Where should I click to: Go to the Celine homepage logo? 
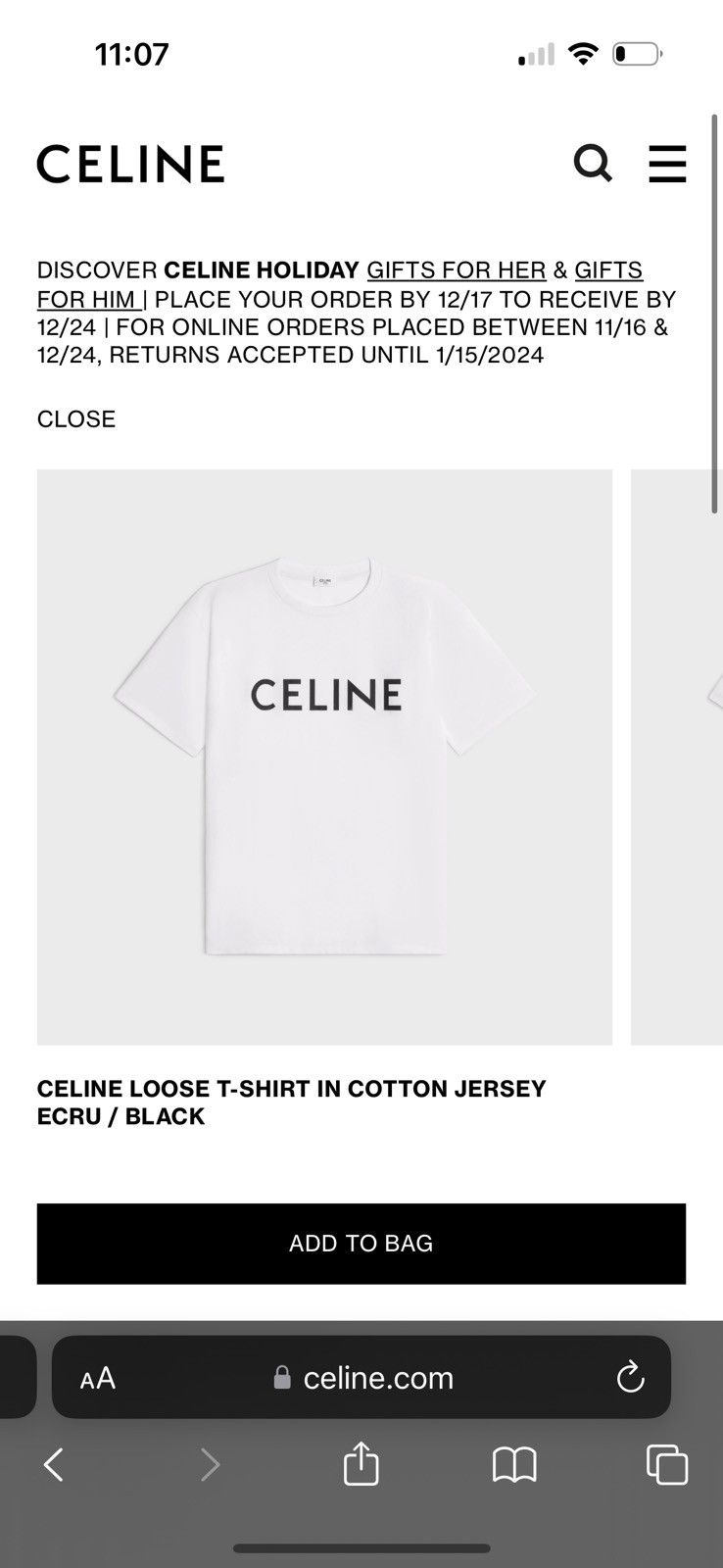[x=130, y=164]
